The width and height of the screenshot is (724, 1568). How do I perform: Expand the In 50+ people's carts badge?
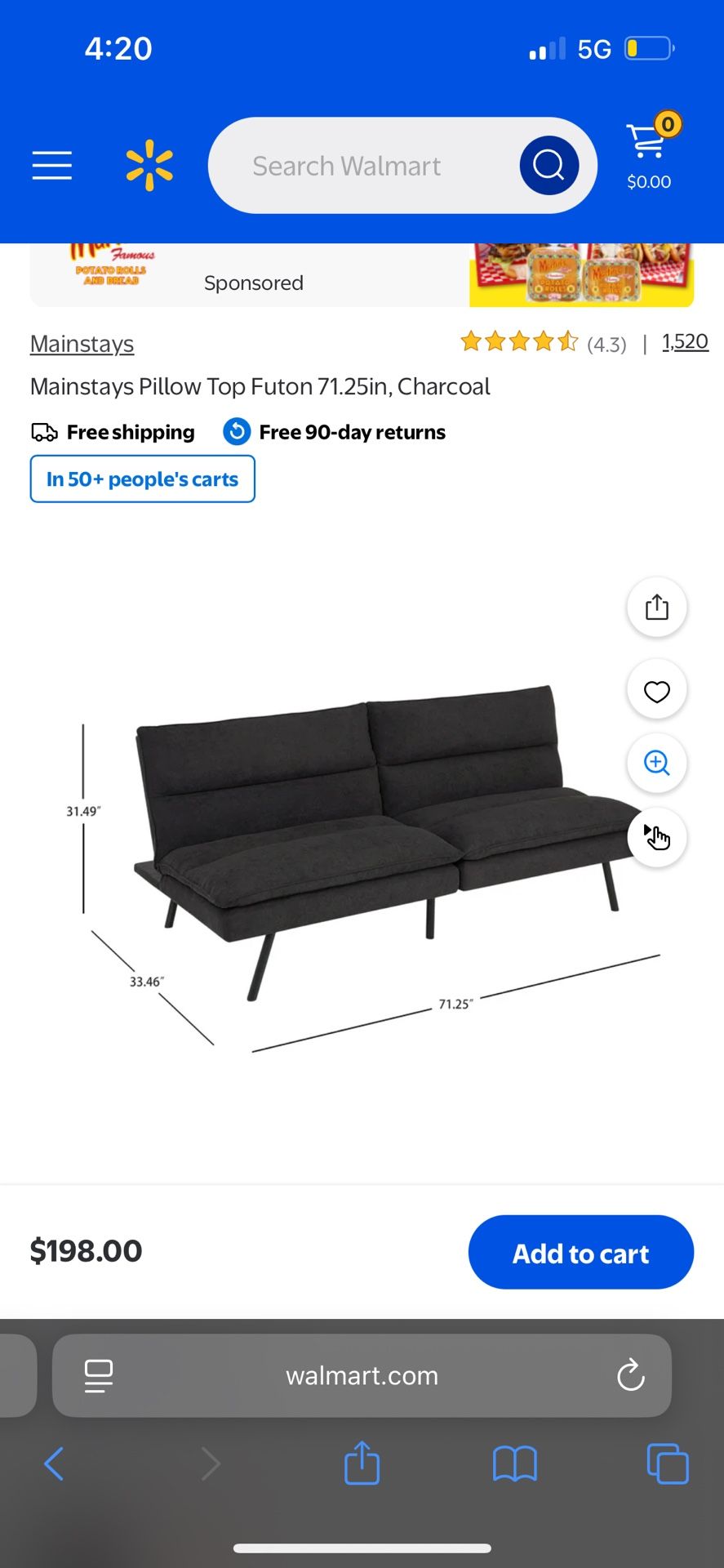142,479
